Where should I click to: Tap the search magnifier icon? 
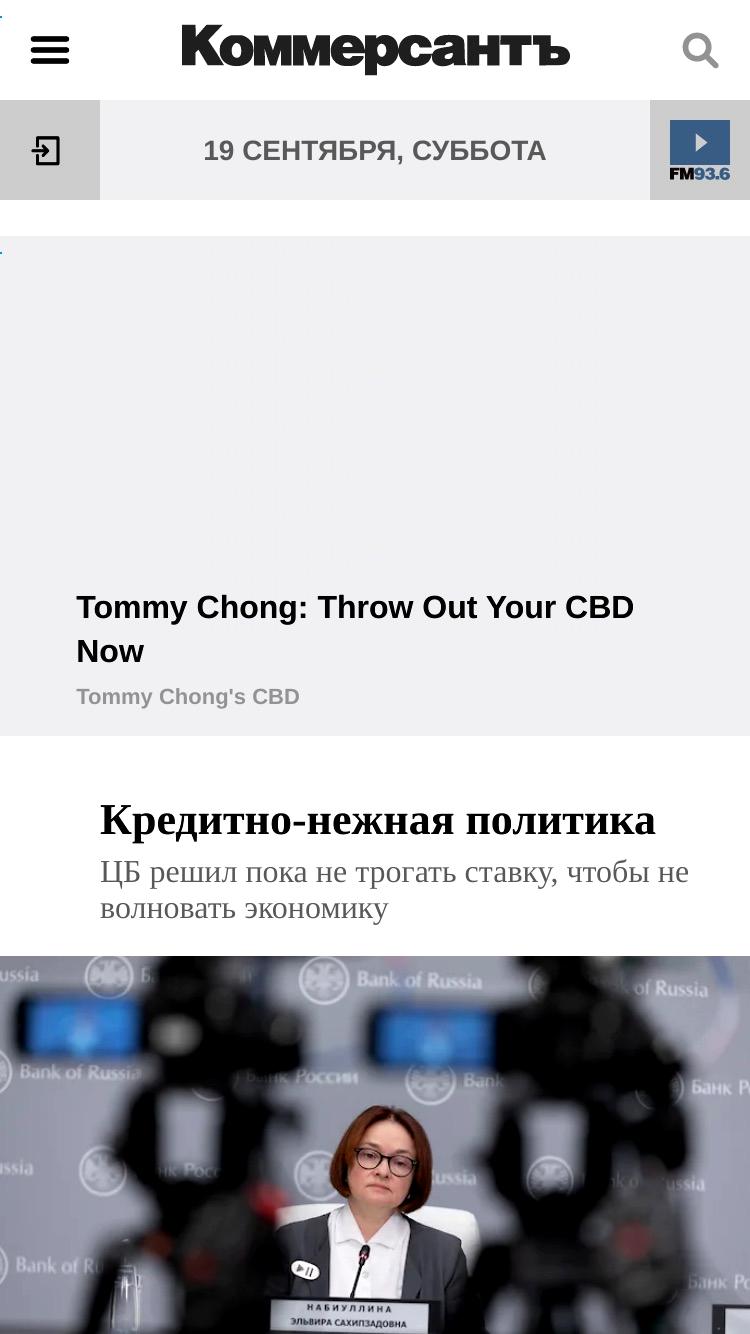pos(700,50)
